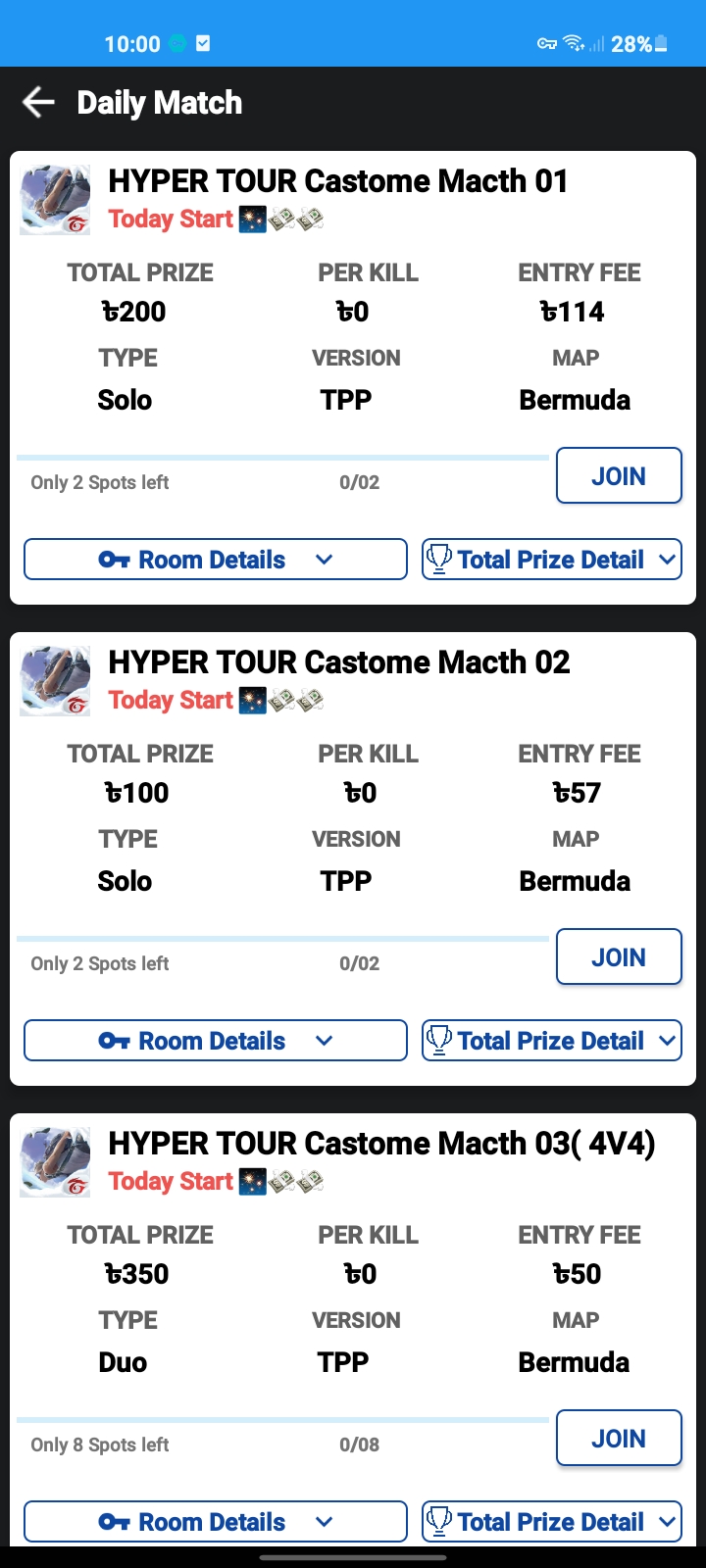Expand Room Details for Macth 01
The image size is (706, 1568).
click(x=216, y=560)
